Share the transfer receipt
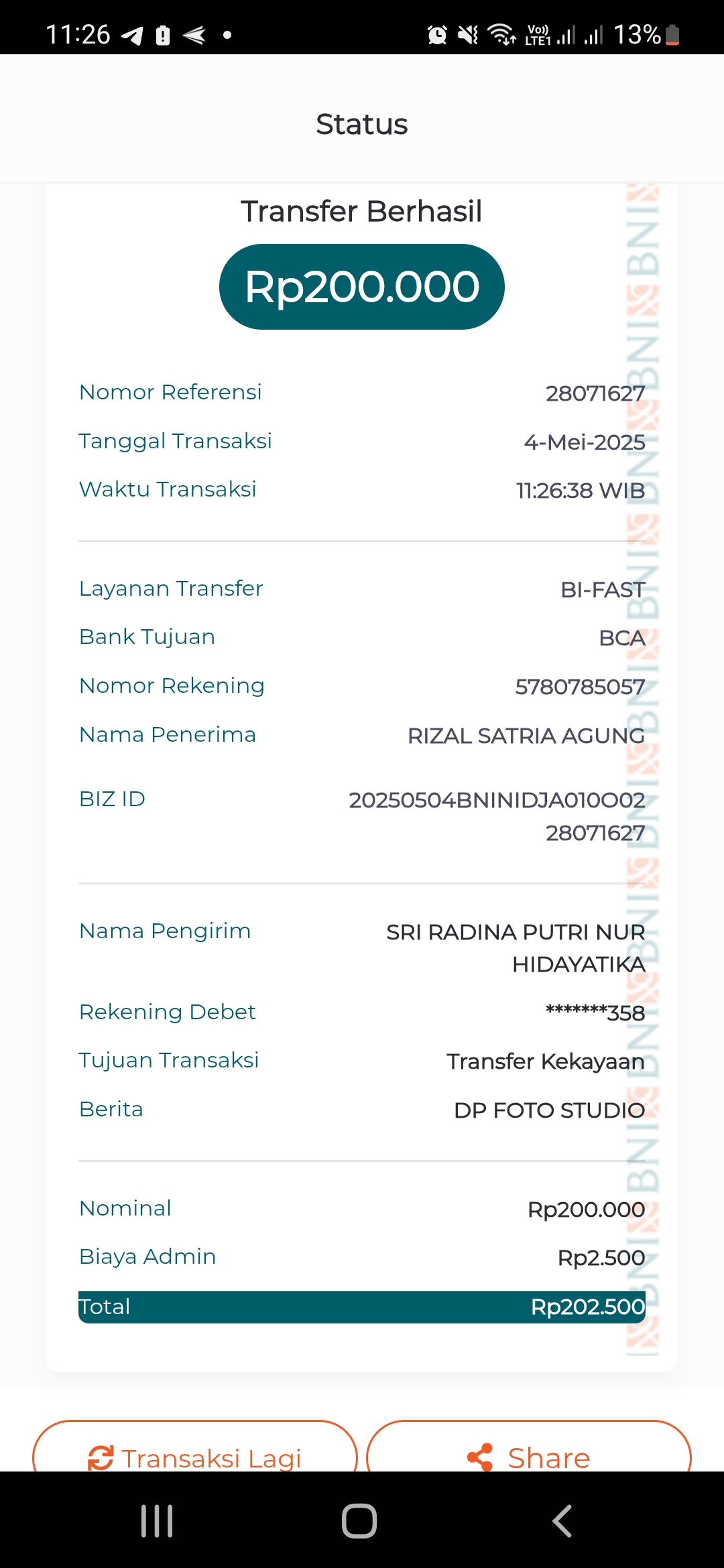The image size is (724, 1568). tap(529, 1451)
